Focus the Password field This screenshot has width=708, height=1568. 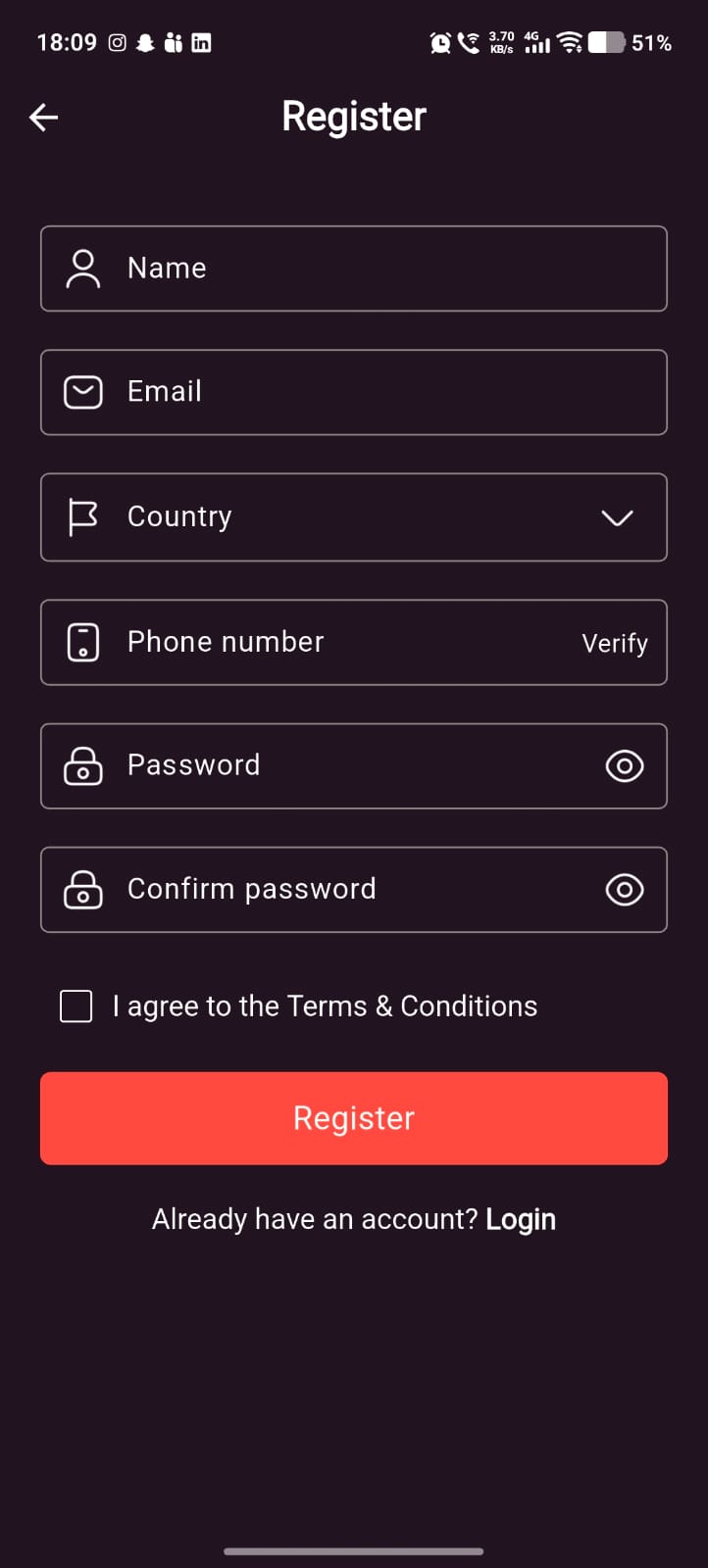pos(354,766)
